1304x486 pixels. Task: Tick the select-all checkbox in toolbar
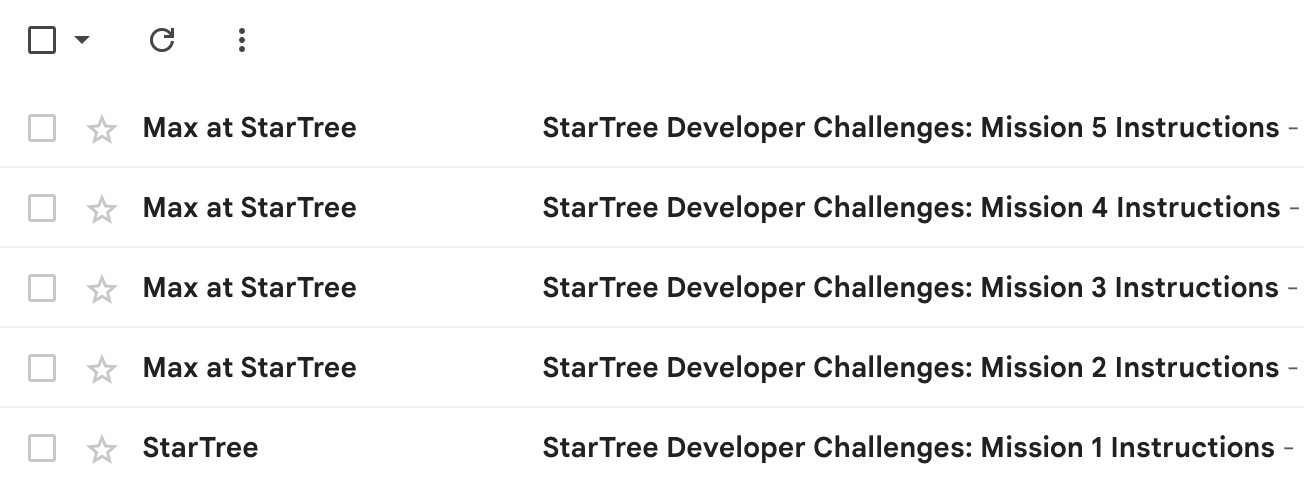[42, 40]
